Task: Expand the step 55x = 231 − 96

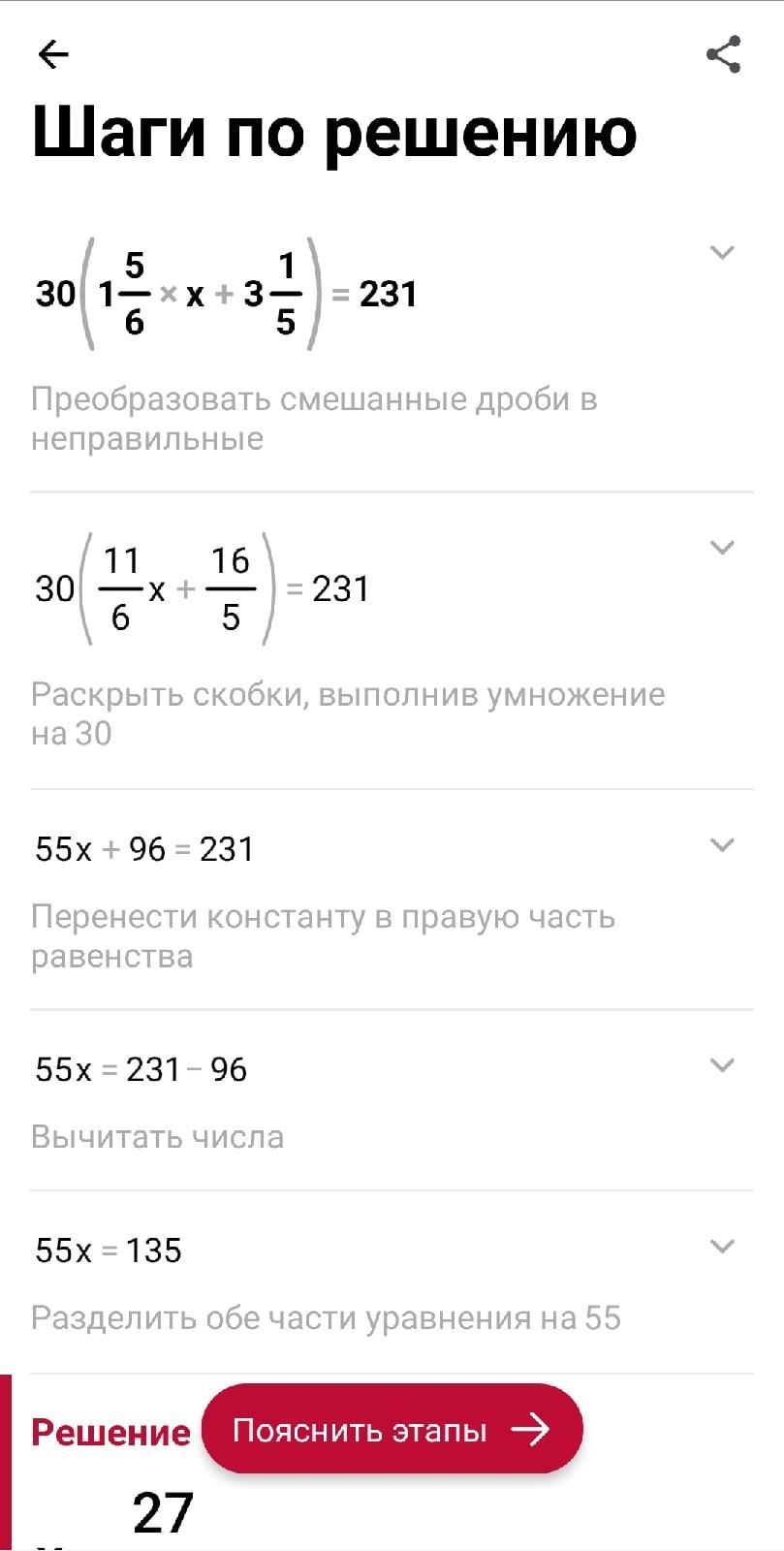Action: click(x=722, y=1066)
